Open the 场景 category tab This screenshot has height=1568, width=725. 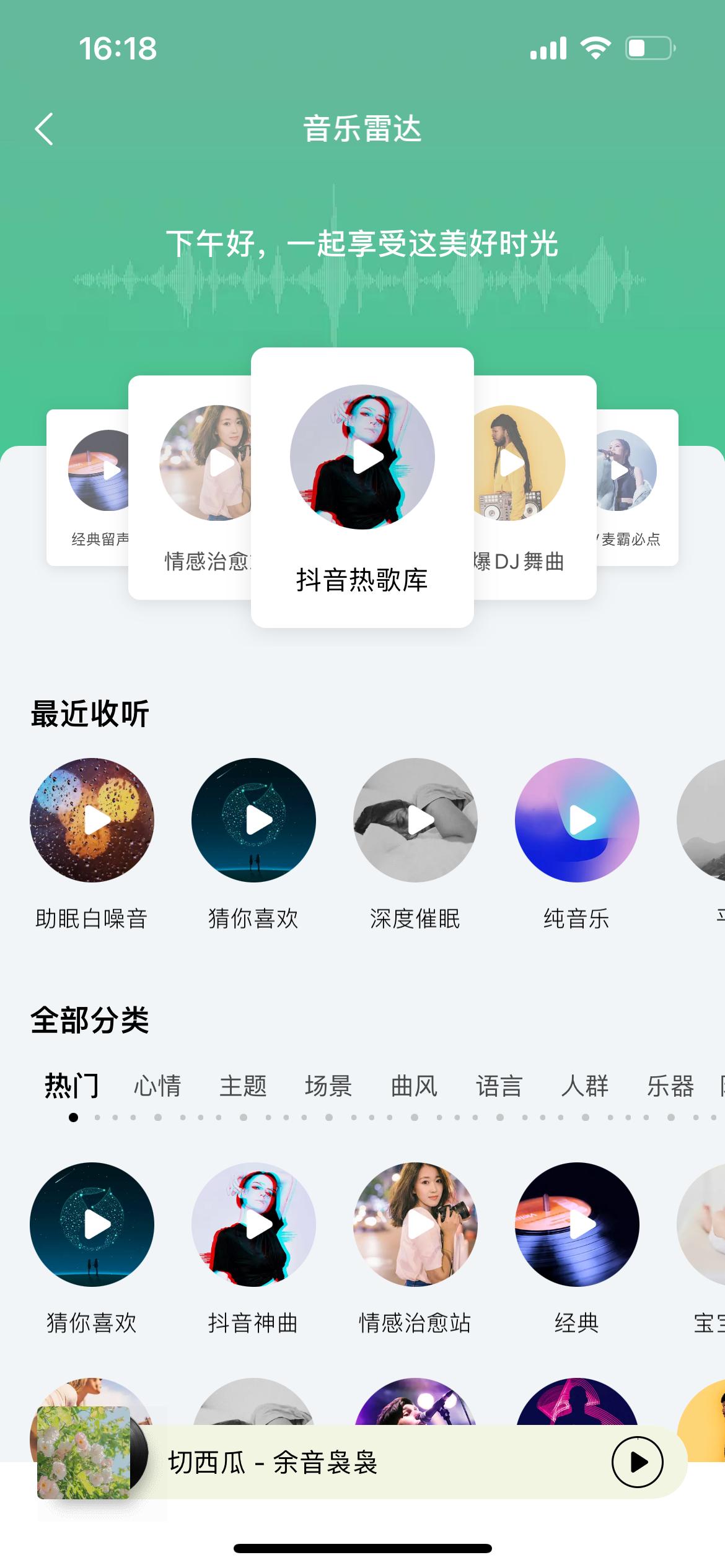tap(328, 1086)
